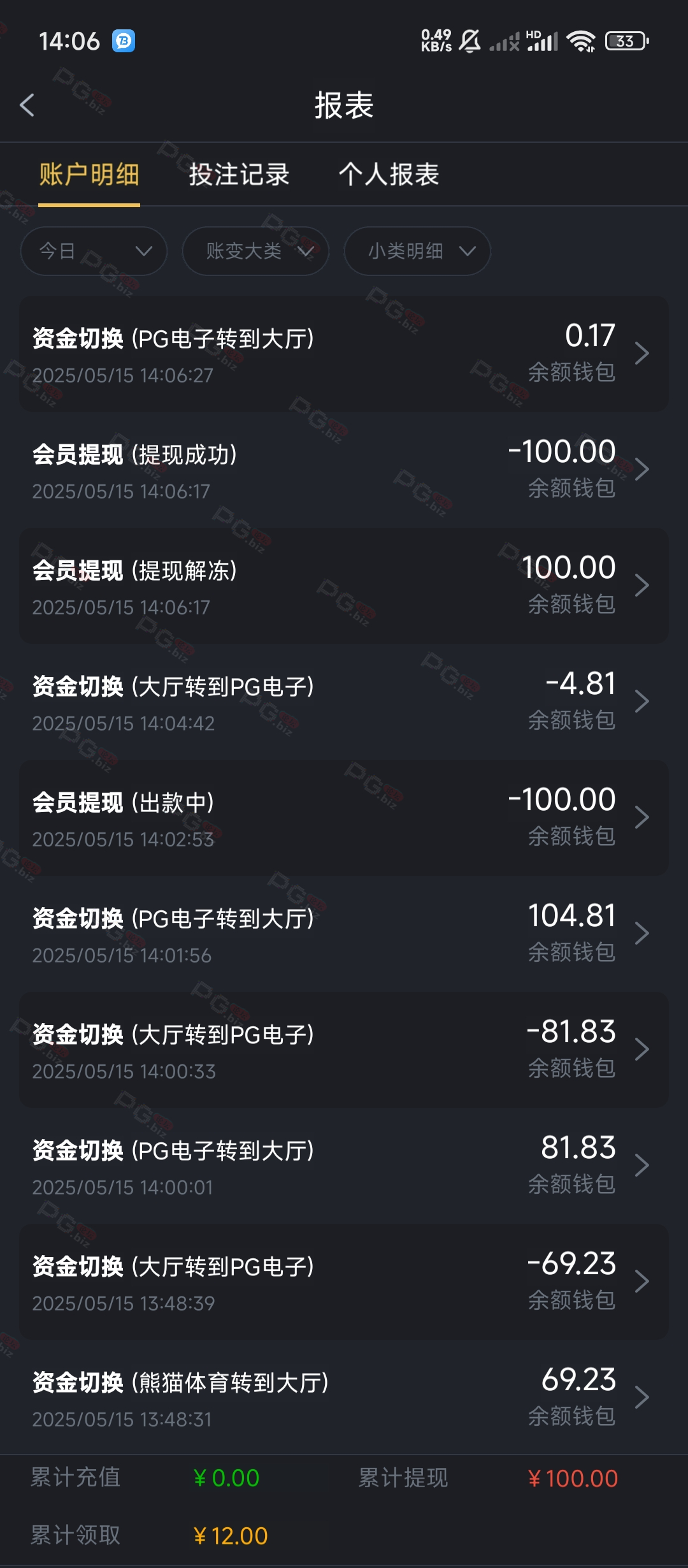Open the -69.23 transfer record
This screenshot has width=688, height=1568.
344,1282
